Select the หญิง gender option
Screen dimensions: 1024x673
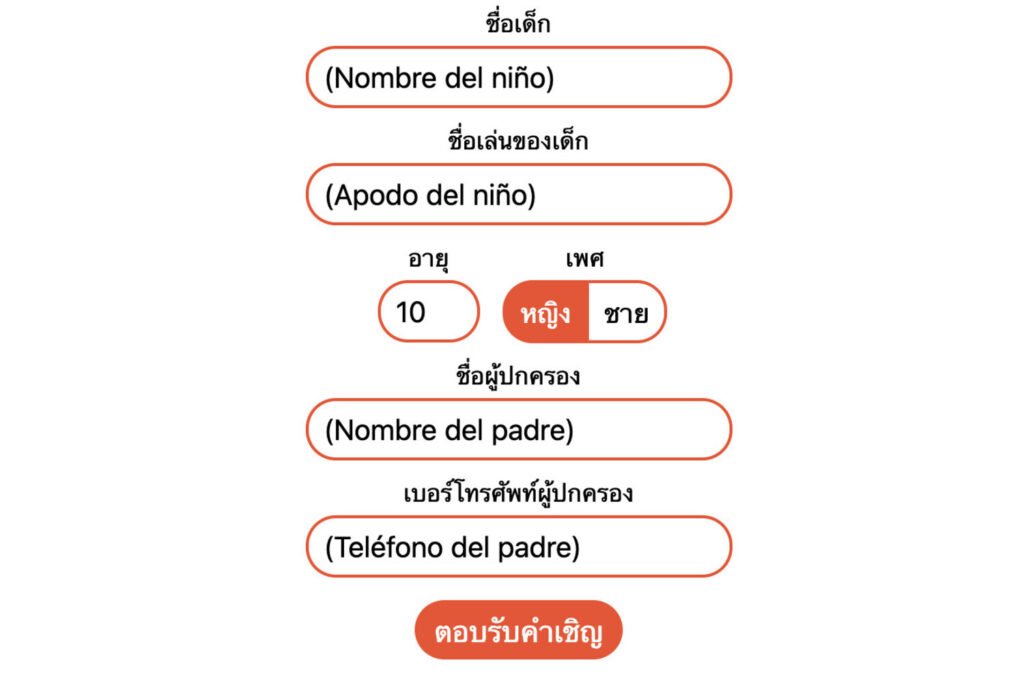point(546,313)
